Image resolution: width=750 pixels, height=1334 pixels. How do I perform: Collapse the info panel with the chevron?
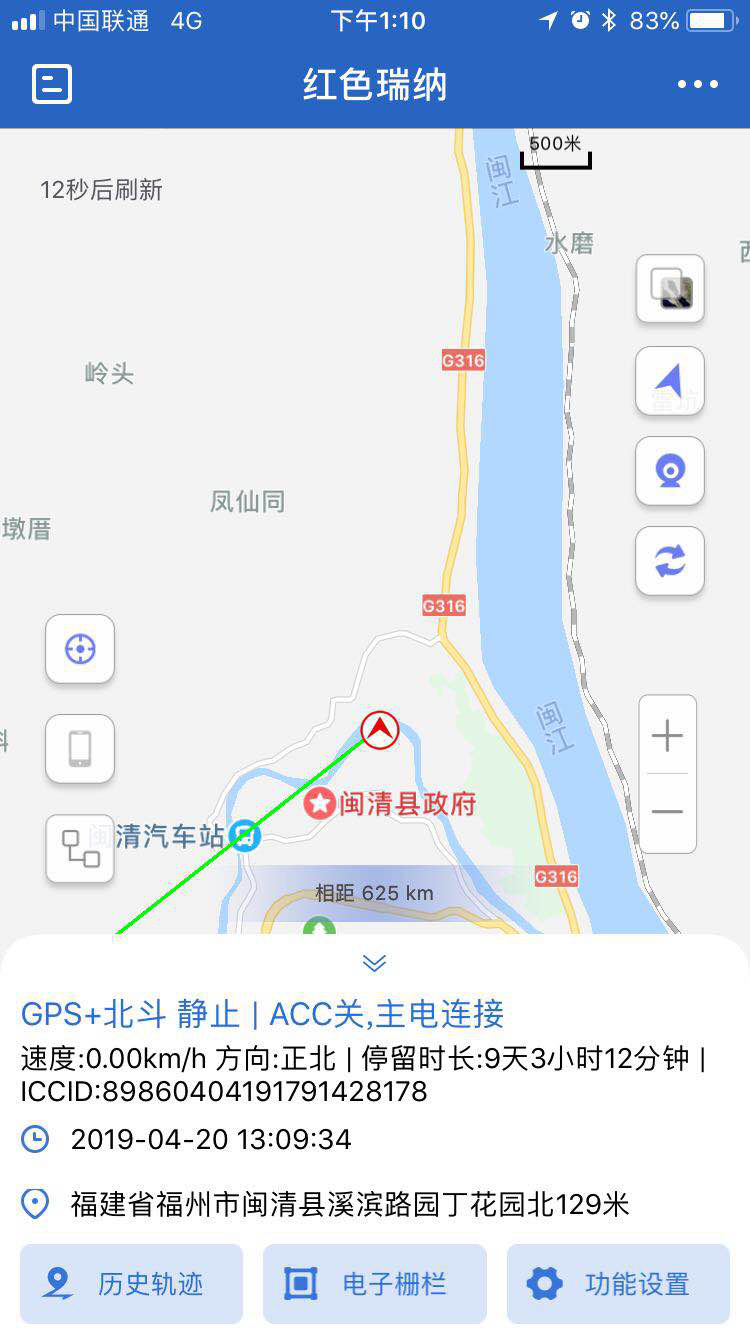tap(374, 963)
